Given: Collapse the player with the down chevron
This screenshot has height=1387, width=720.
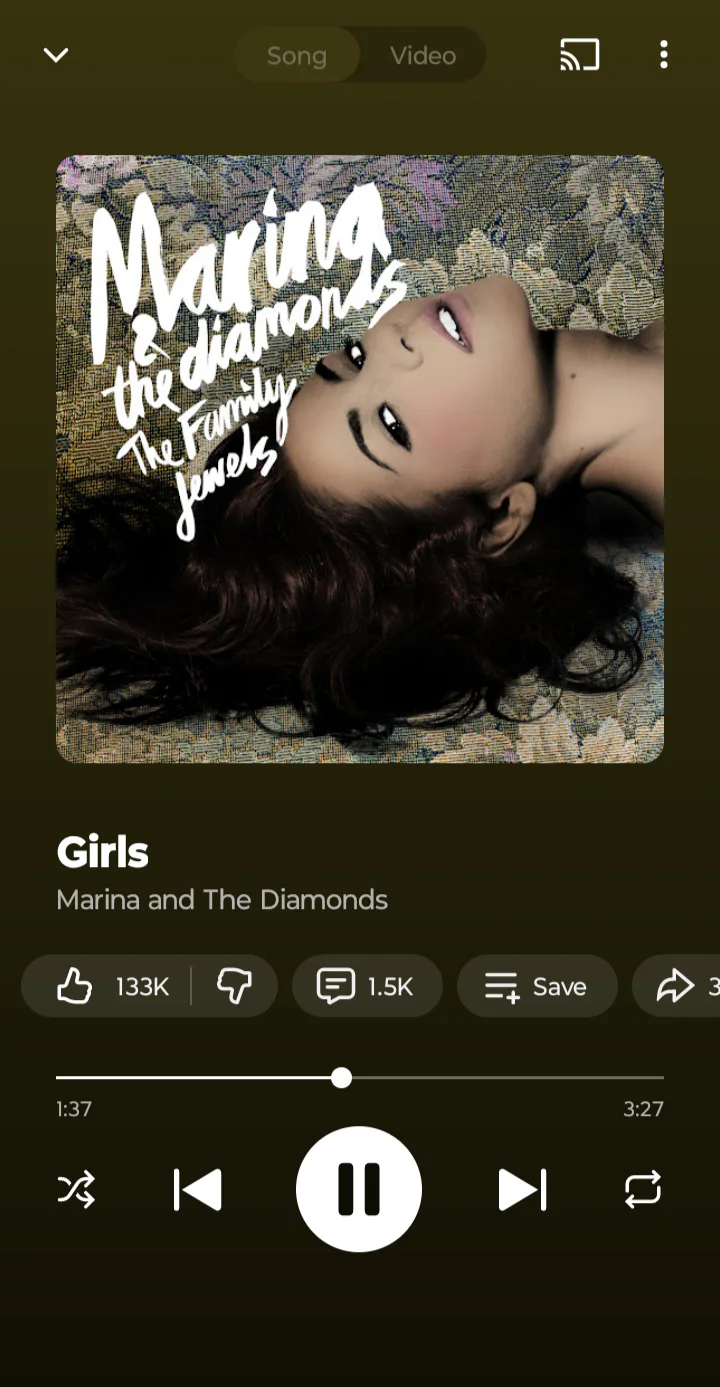Looking at the screenshot, I should (x=56, y=55).
